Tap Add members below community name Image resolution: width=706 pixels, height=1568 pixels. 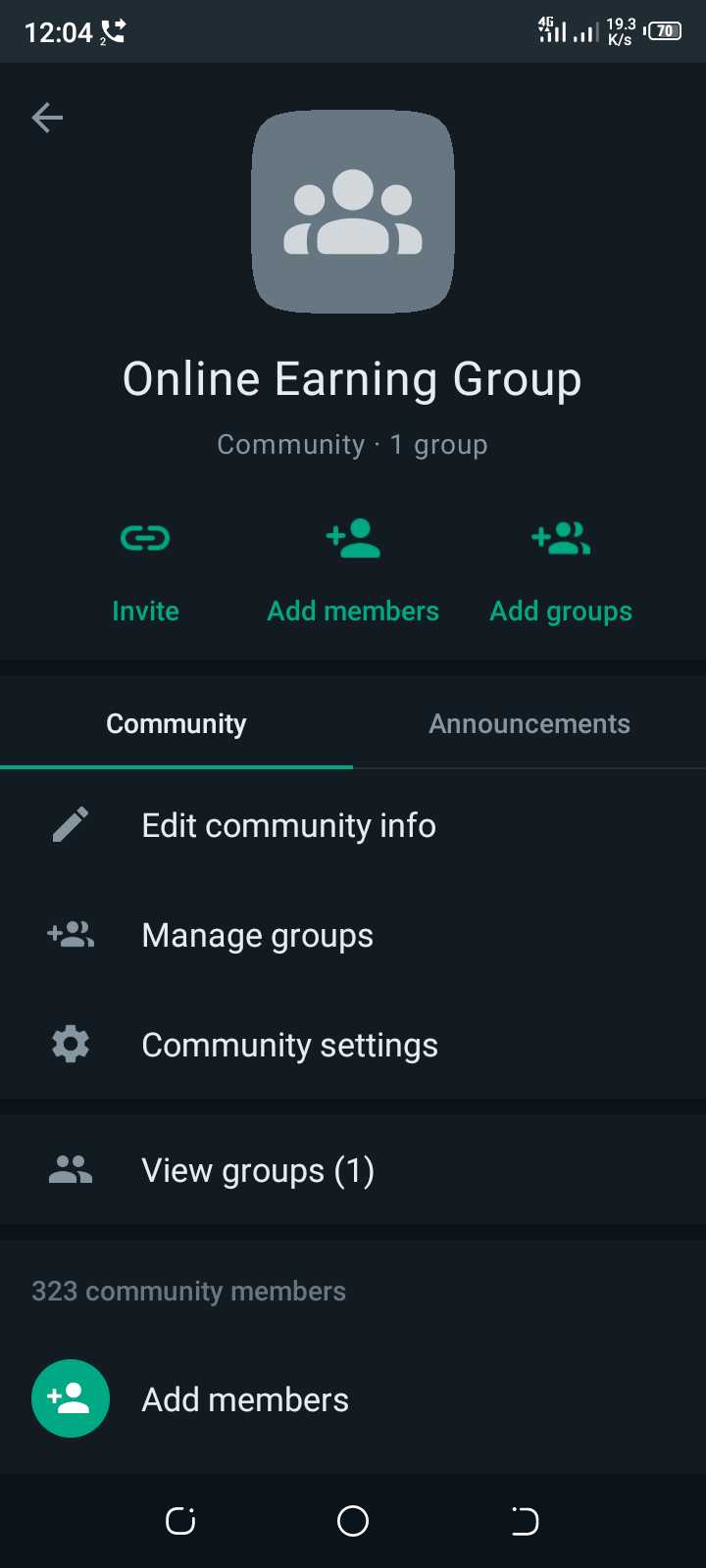pos(353,571)
